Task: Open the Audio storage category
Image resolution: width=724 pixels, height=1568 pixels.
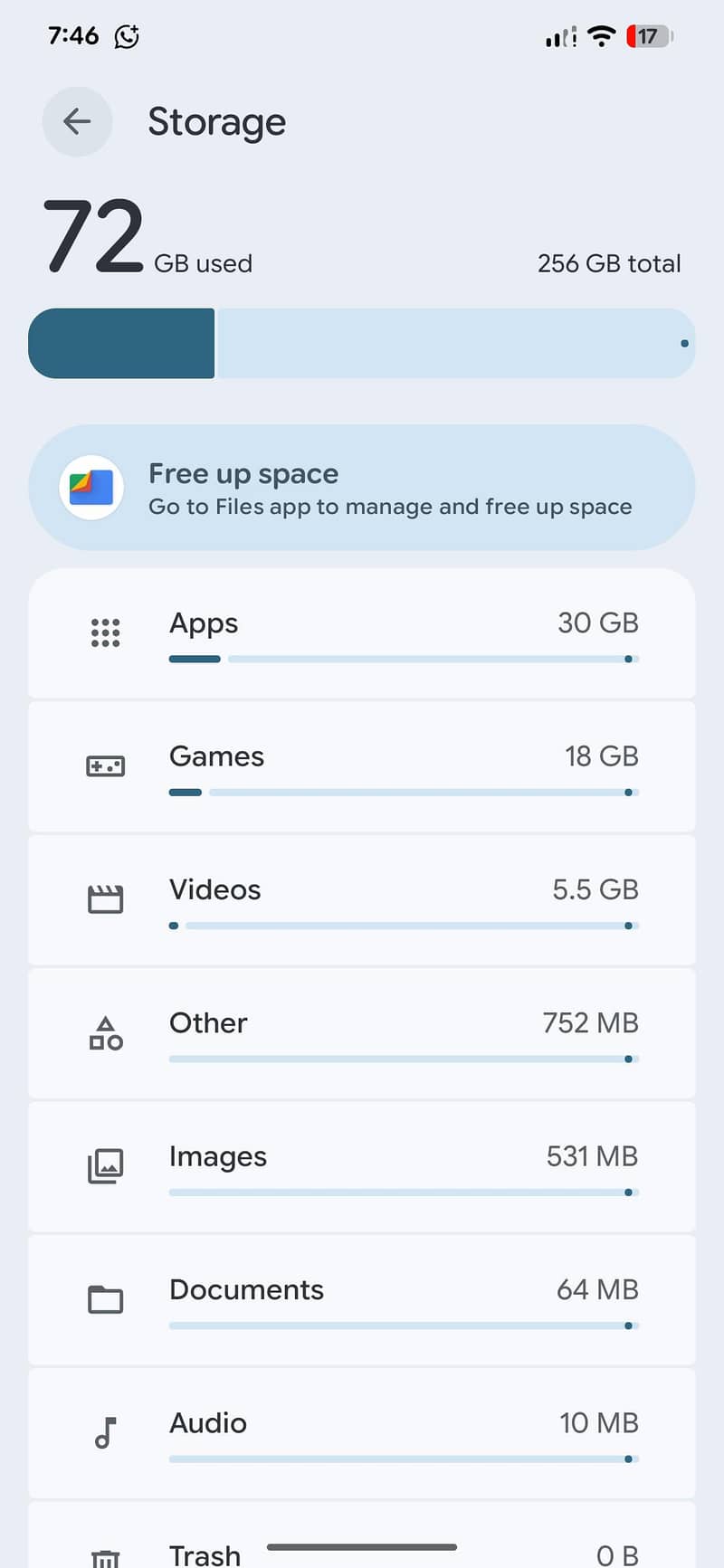Action: coord(362,1433)
